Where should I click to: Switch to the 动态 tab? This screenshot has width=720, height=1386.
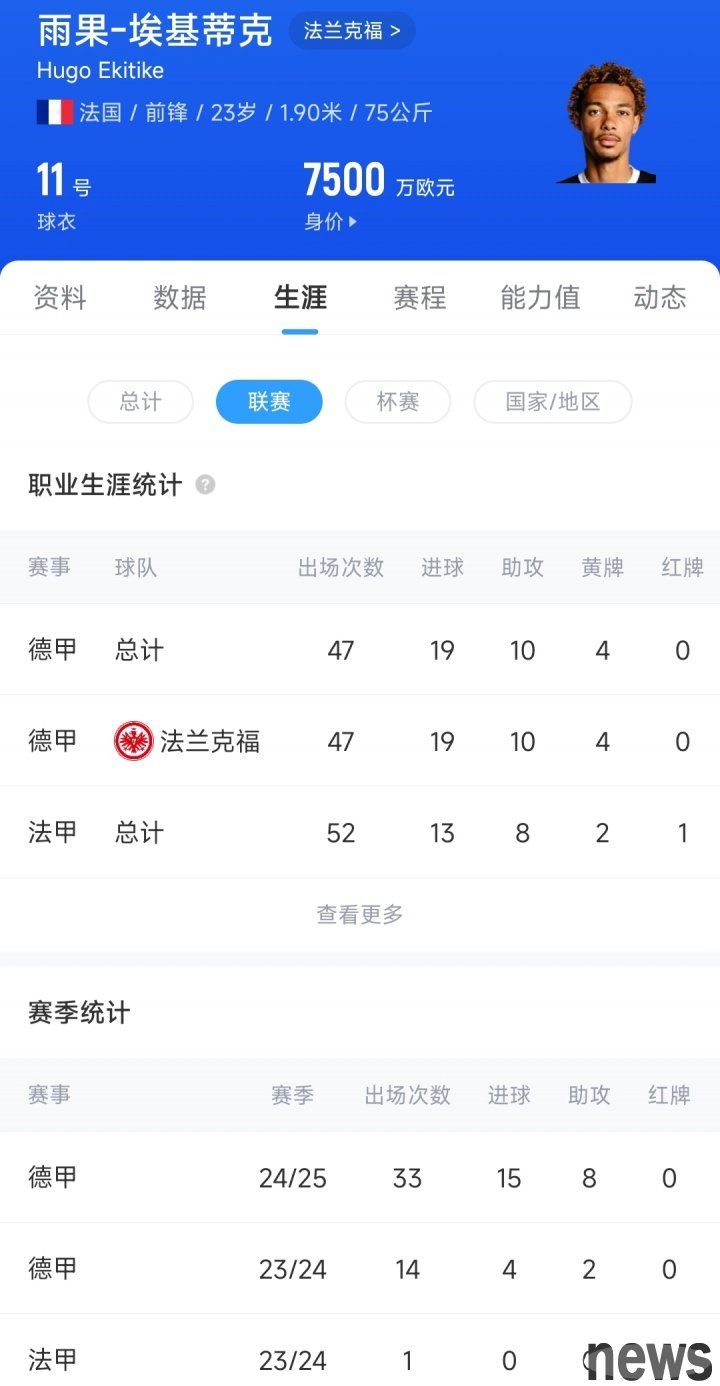(x=660, y=298)
